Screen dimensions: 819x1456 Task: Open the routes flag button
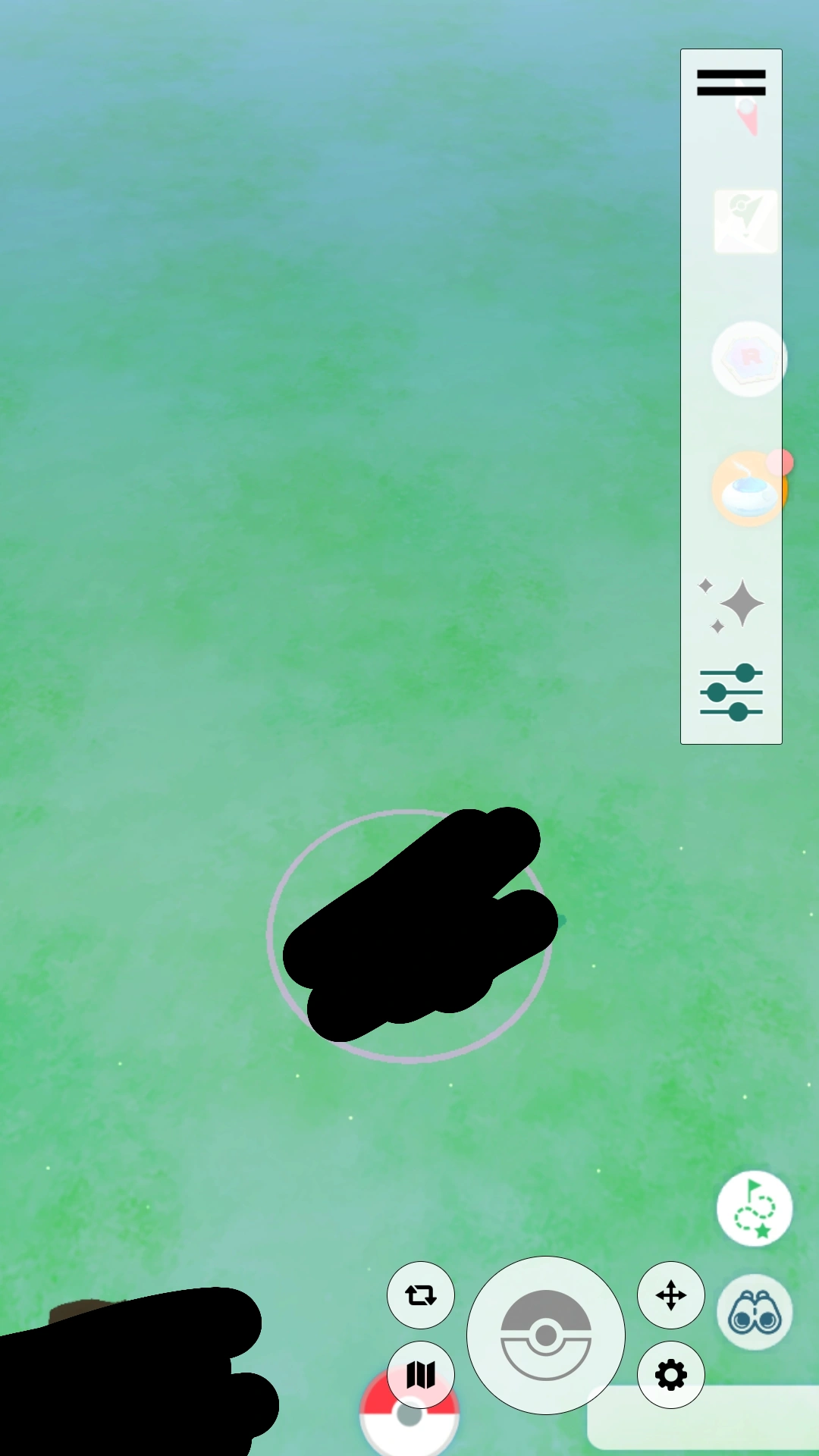(755, 1208)
